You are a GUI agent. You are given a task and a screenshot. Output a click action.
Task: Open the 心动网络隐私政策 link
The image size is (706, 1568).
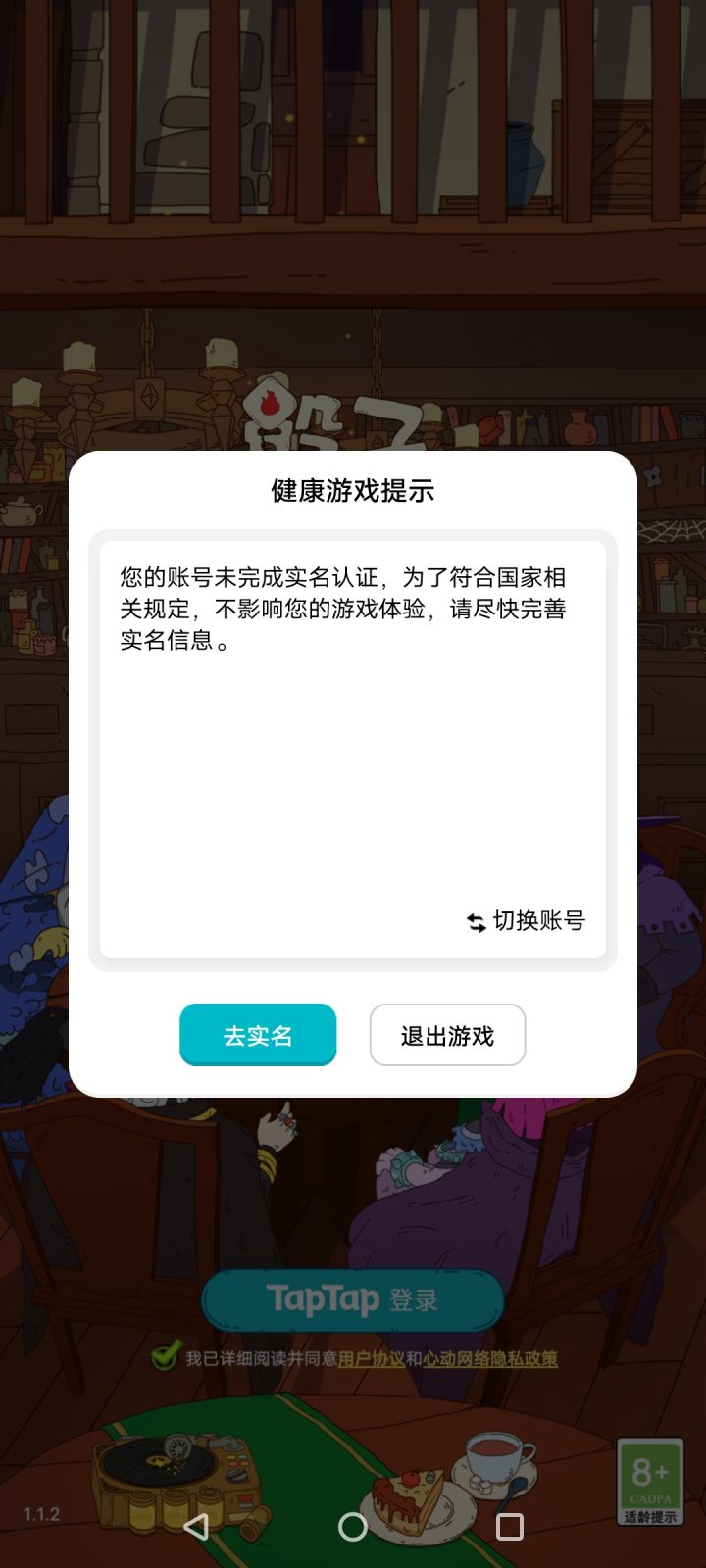pyautogui.click(x=492, y=1359)
